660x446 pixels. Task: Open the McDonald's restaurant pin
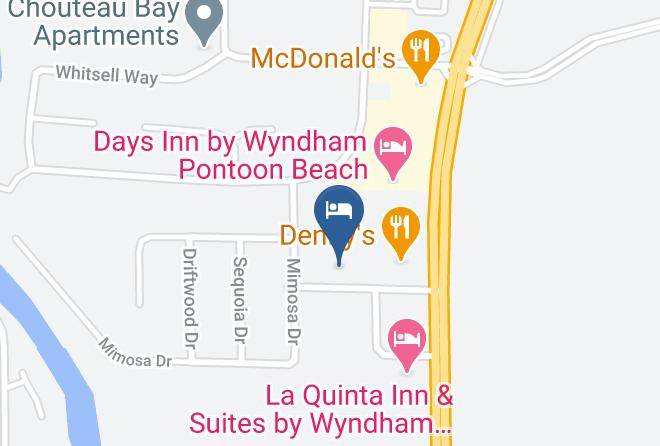coord(421,55)
